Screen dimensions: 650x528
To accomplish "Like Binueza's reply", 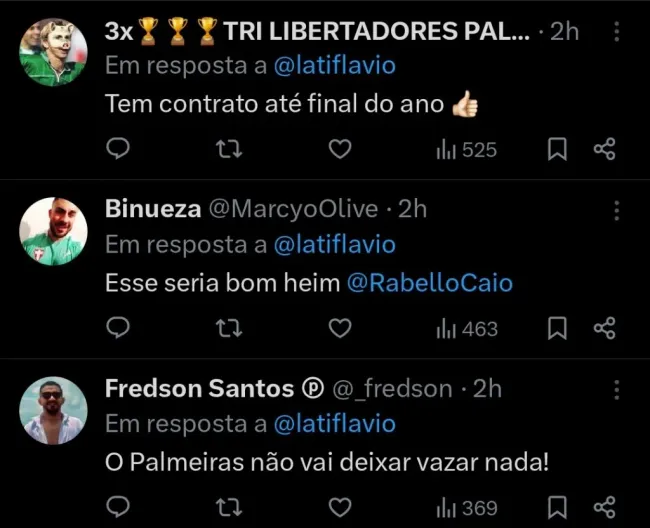I will (x=340, y=328).
